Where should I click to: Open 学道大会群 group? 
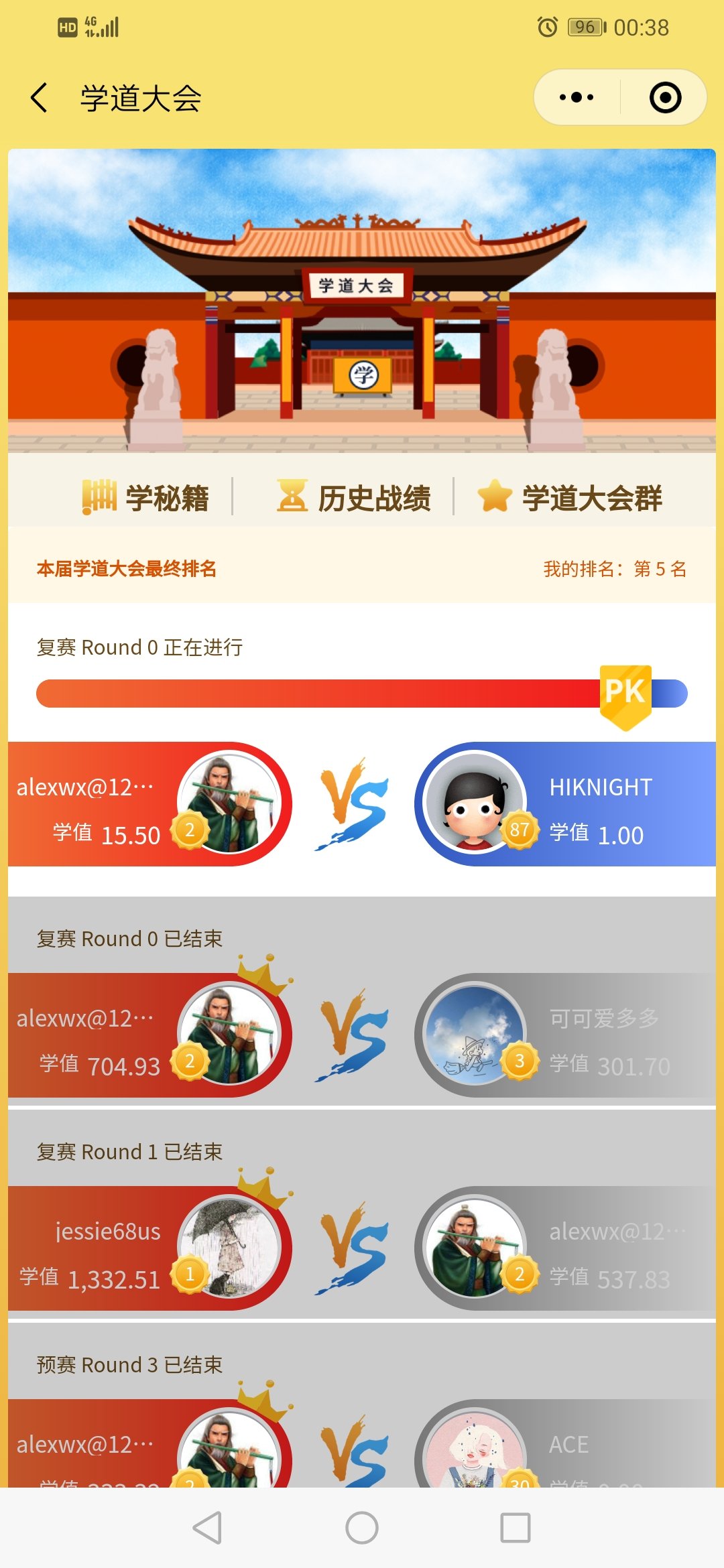[x=570, y=497]
